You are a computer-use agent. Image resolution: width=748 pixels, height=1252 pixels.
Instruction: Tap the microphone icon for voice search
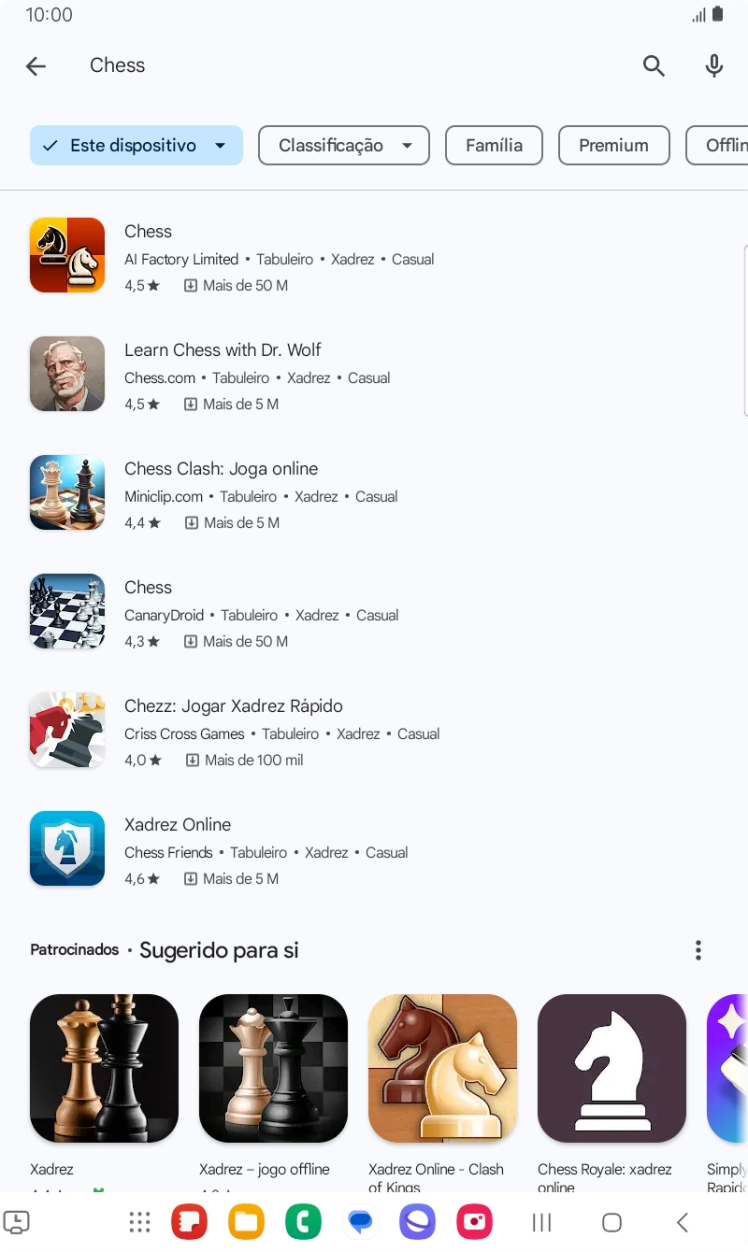(714, 66)
